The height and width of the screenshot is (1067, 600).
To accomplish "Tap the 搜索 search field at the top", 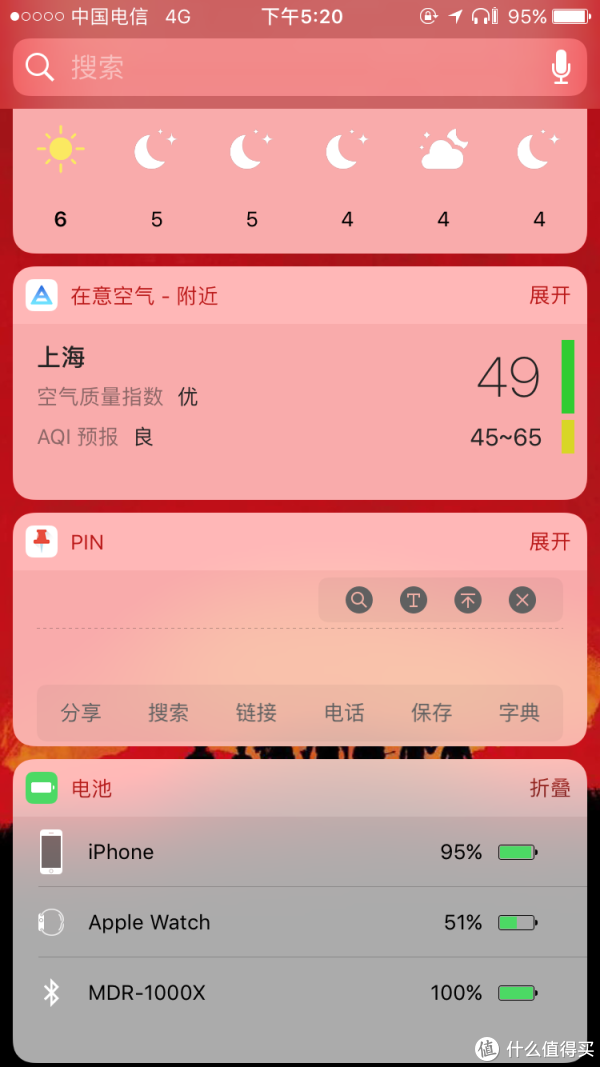I will pos(280,68).
